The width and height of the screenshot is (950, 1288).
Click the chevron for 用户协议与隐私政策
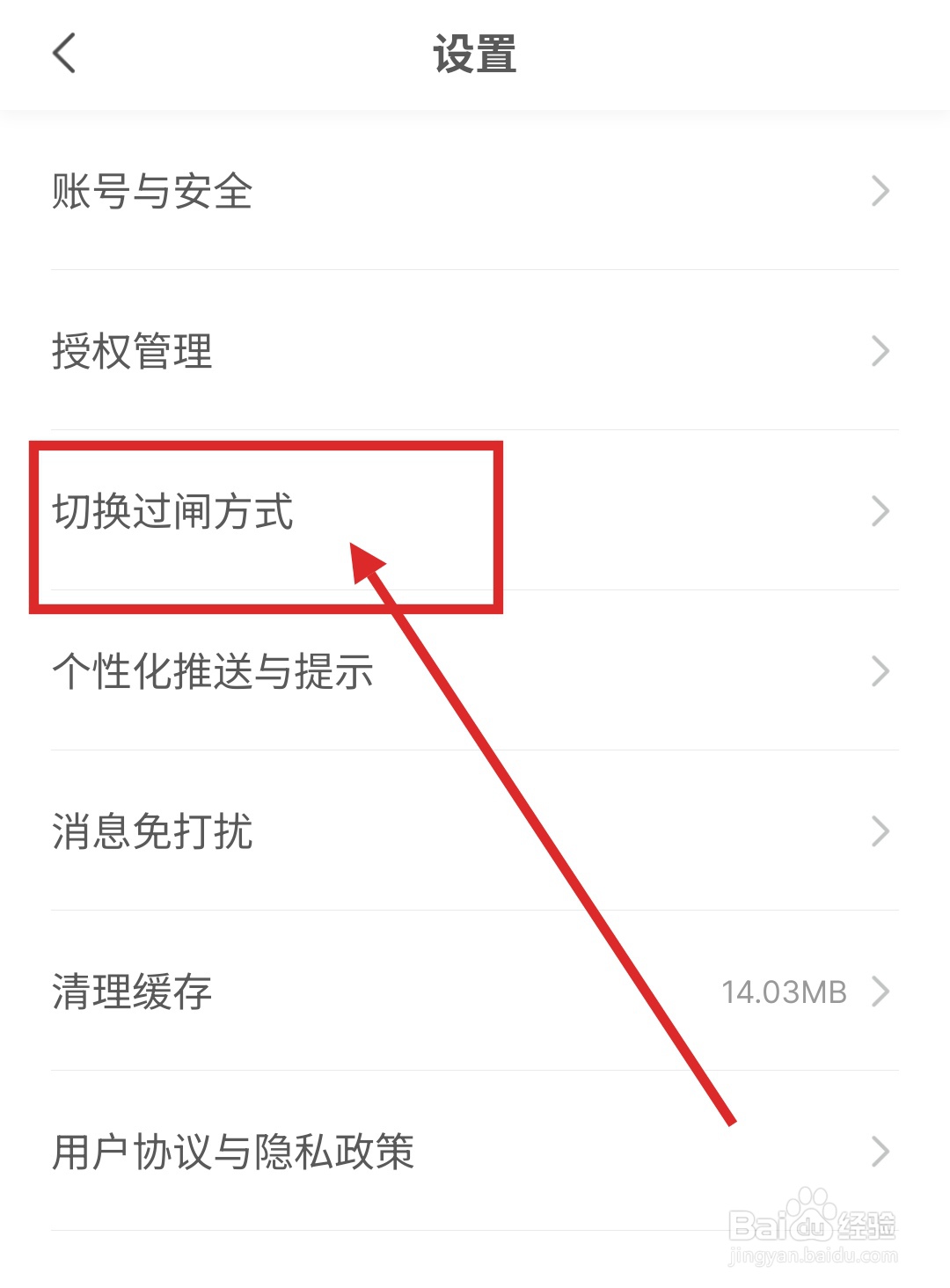pos(881,1153)
